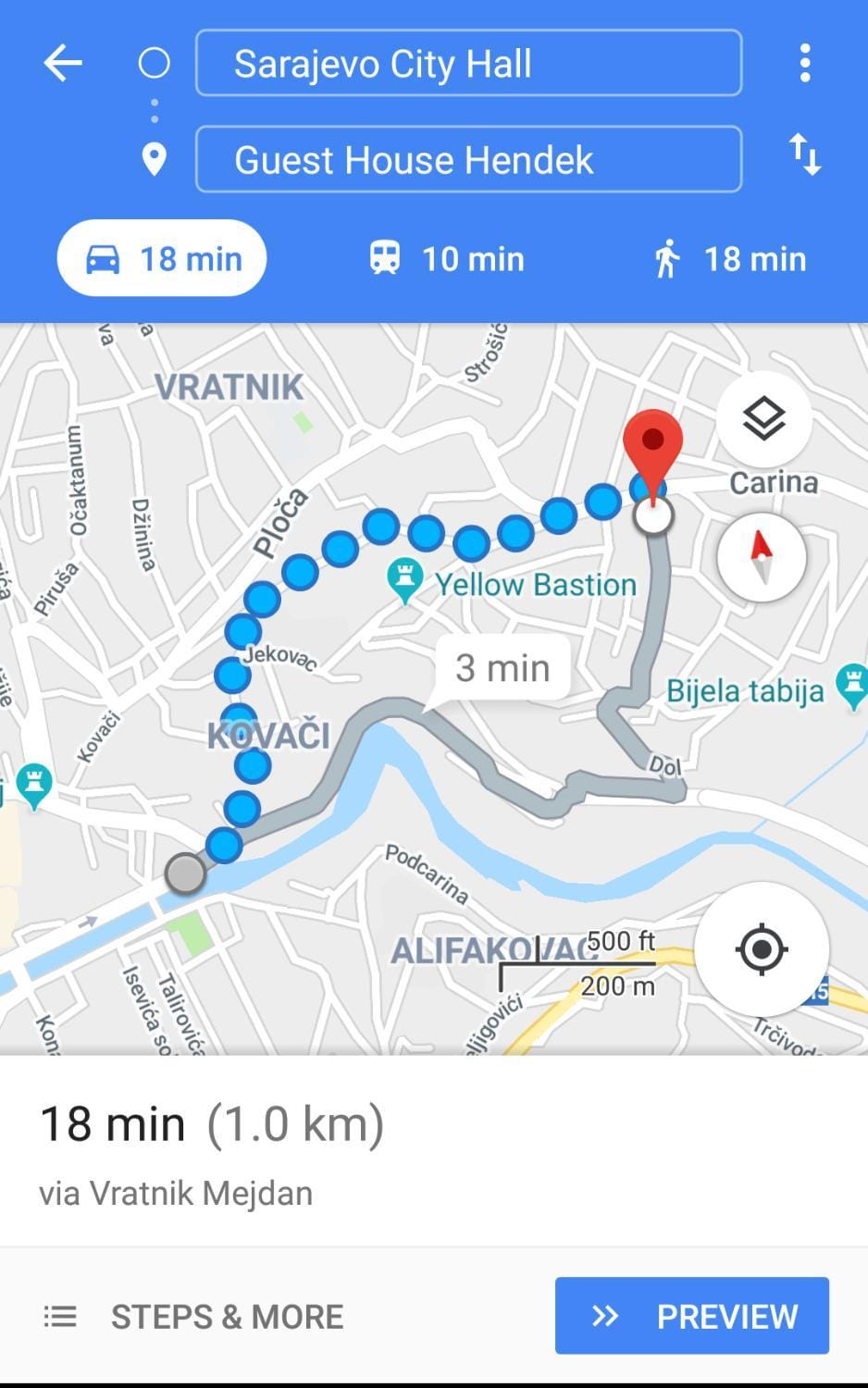Image resolution: width=868 pixels, height=1388 pixels.
Task: Open the overflow menu
Action: 805,64
